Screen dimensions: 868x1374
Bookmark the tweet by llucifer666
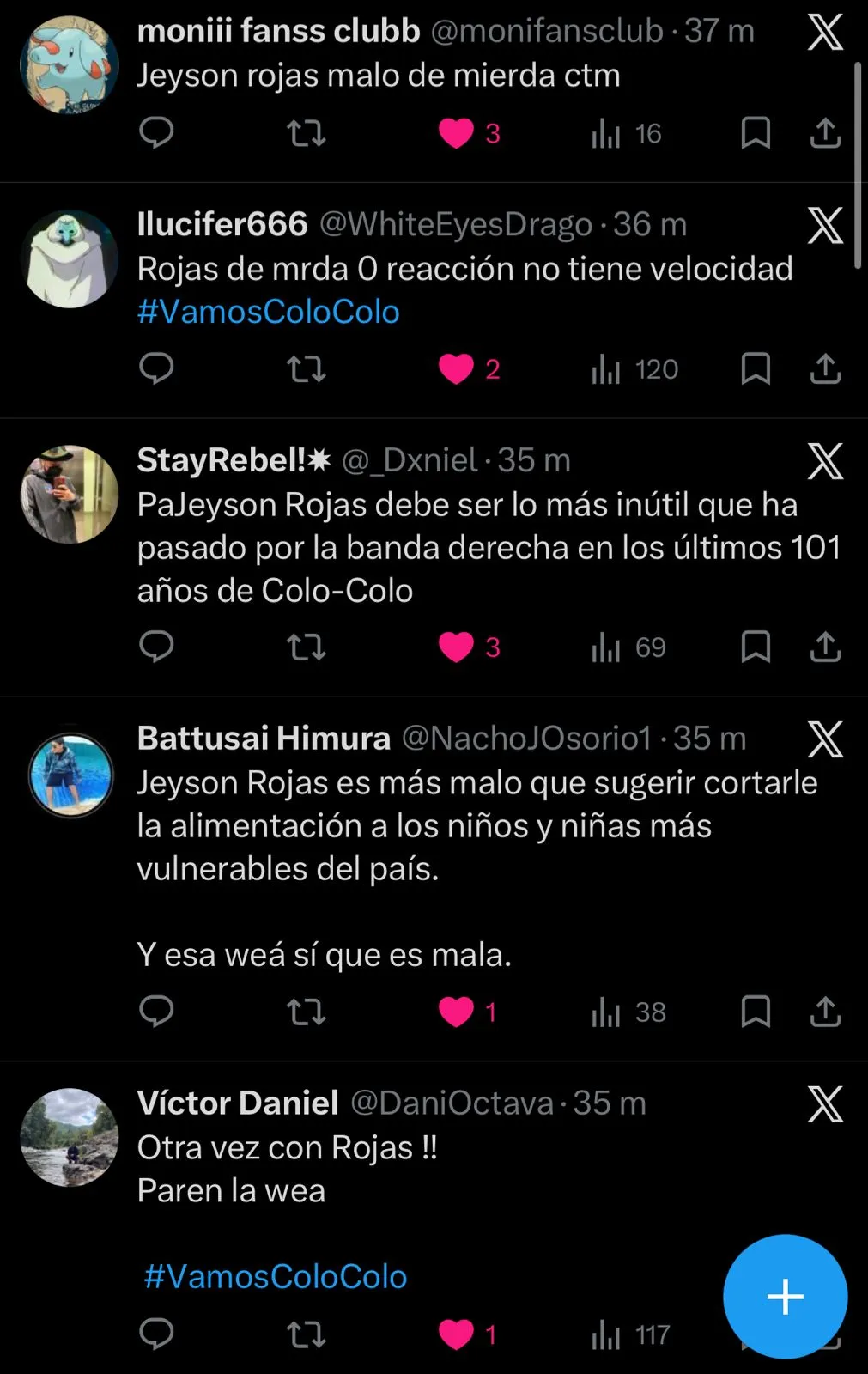coord(756,369)
